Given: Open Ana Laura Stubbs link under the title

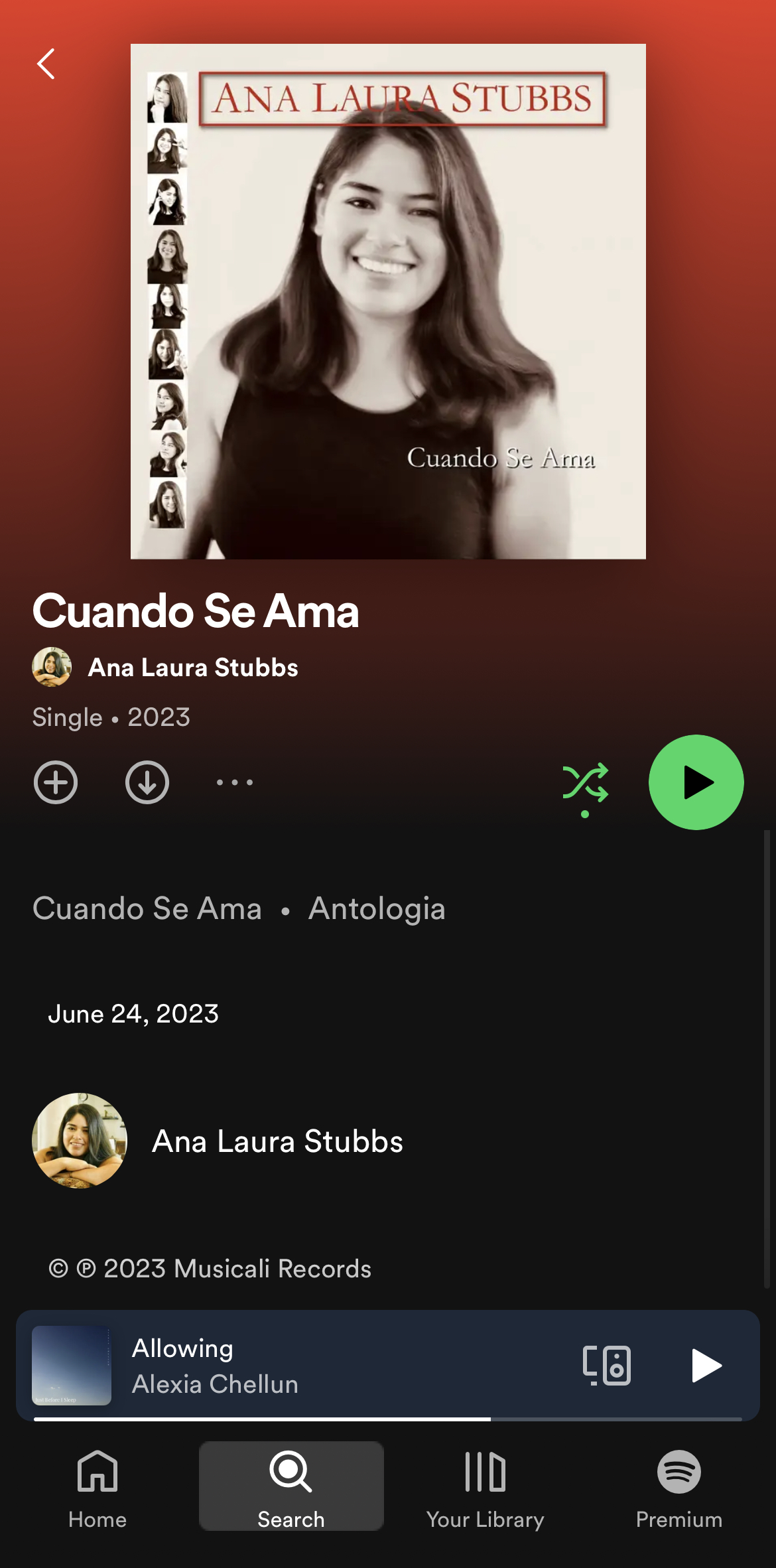Looking at the screenshot, I should pos(192,668).
